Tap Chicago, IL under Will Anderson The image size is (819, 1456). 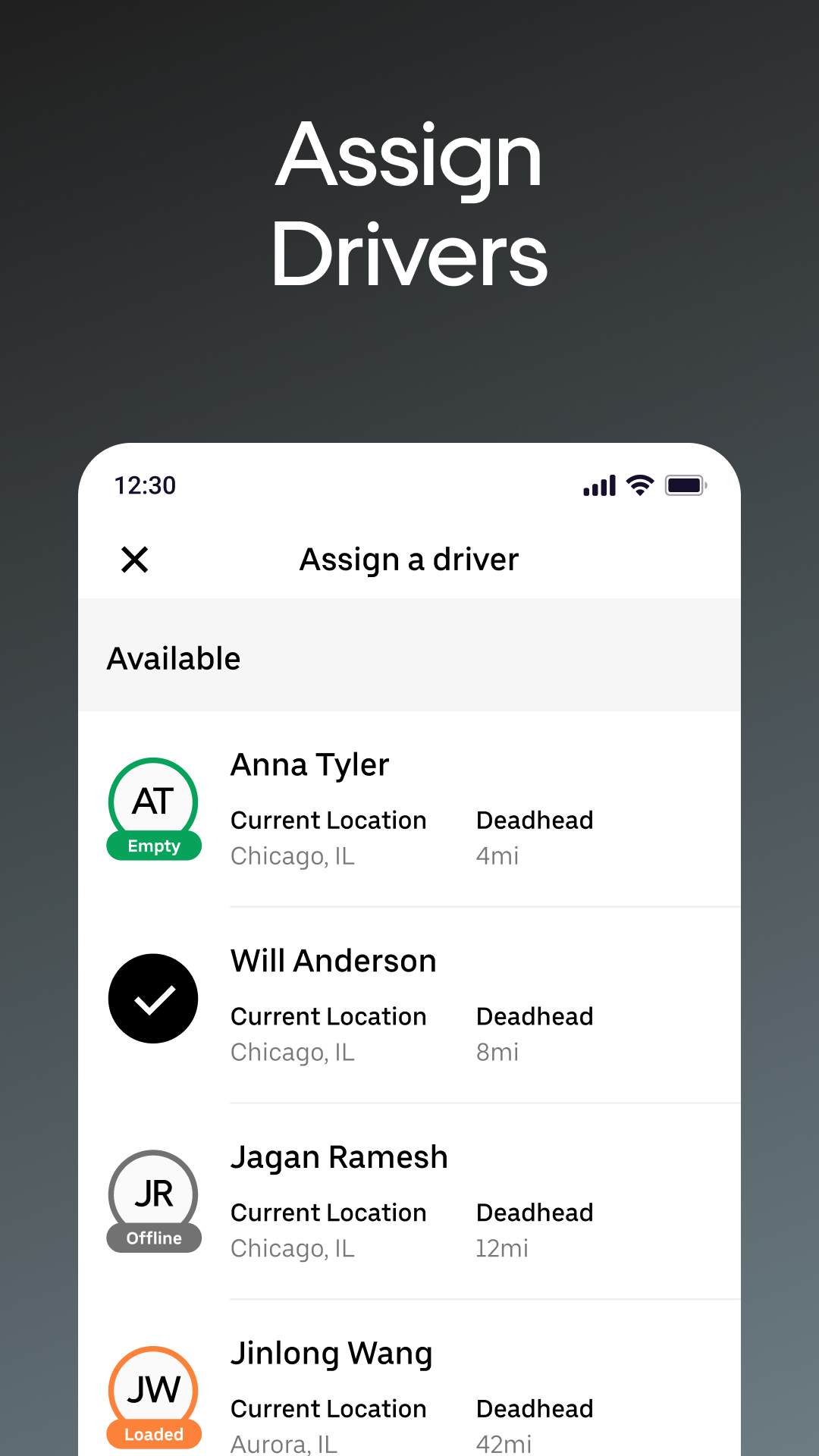(293, 1052)
